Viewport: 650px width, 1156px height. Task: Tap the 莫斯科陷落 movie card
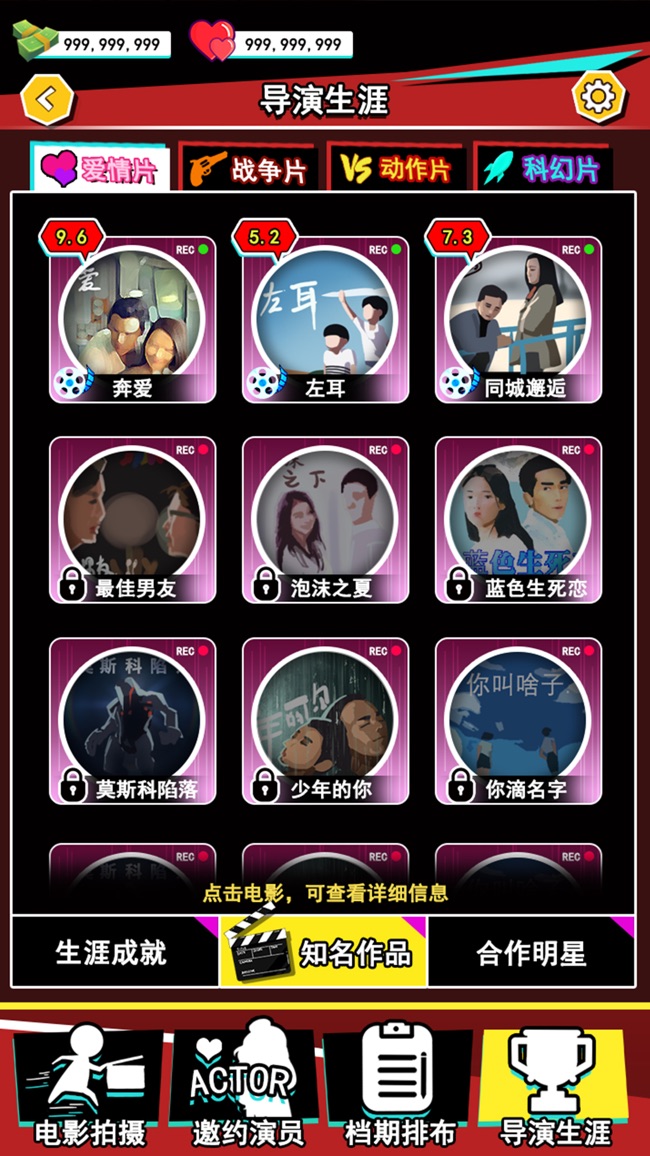tap(132, 721)
